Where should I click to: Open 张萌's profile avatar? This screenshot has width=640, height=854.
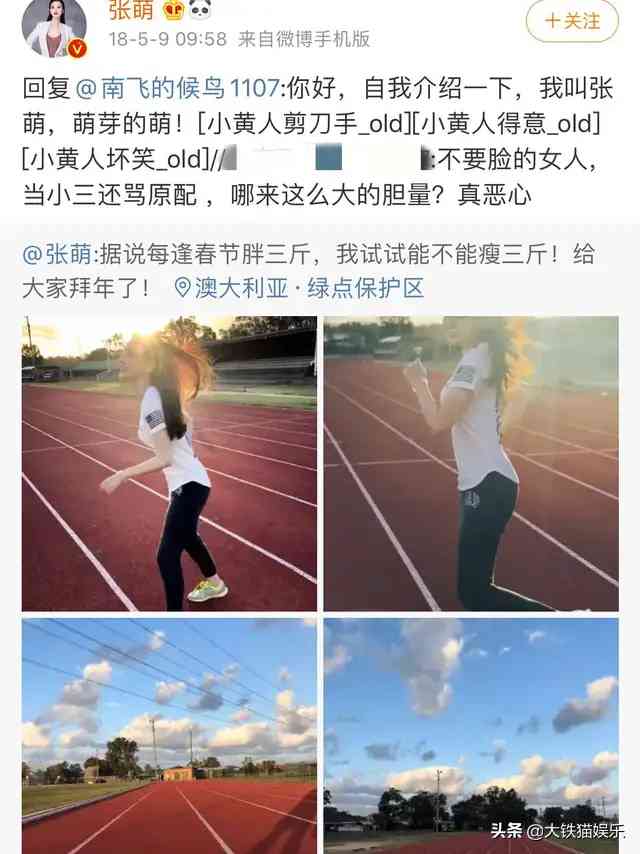pyautogui.click(x=45, y=28)
